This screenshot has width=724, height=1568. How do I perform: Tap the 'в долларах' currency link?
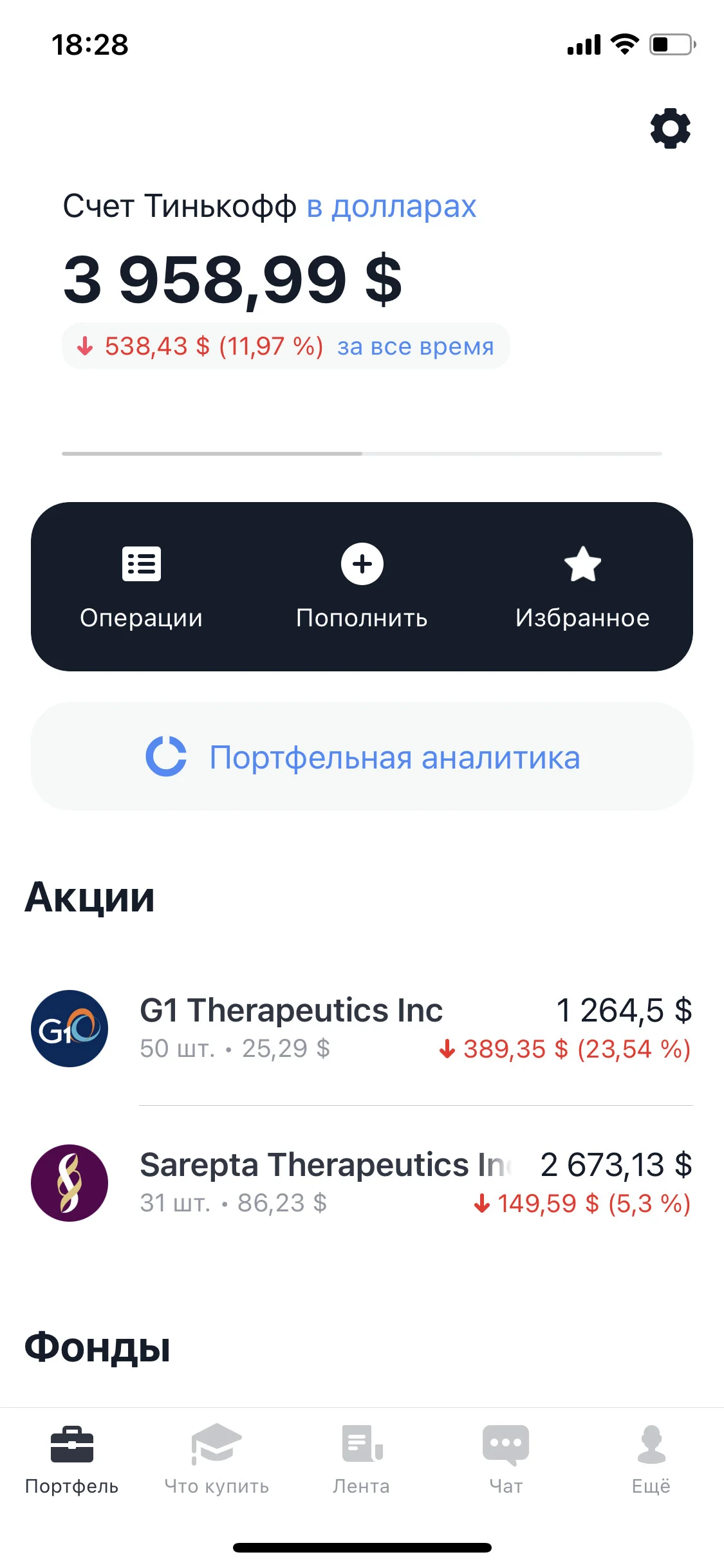point(391,207)
